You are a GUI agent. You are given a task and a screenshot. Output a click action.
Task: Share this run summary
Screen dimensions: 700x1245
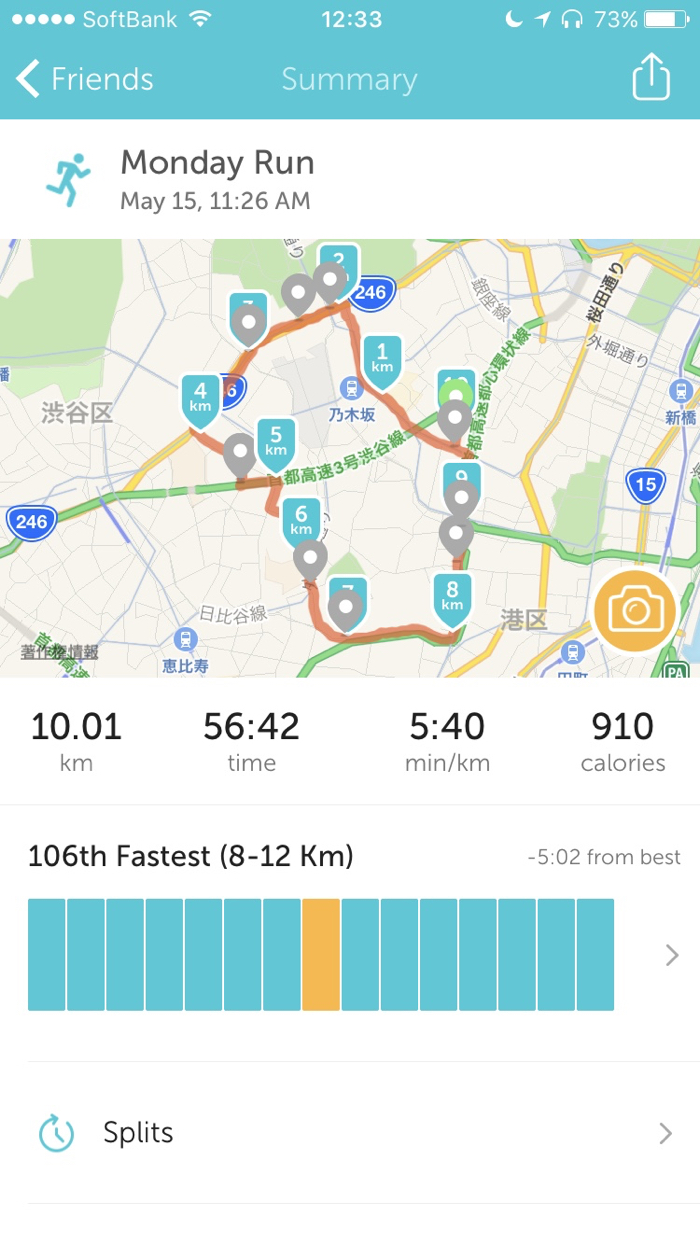[x=651, y=78]
